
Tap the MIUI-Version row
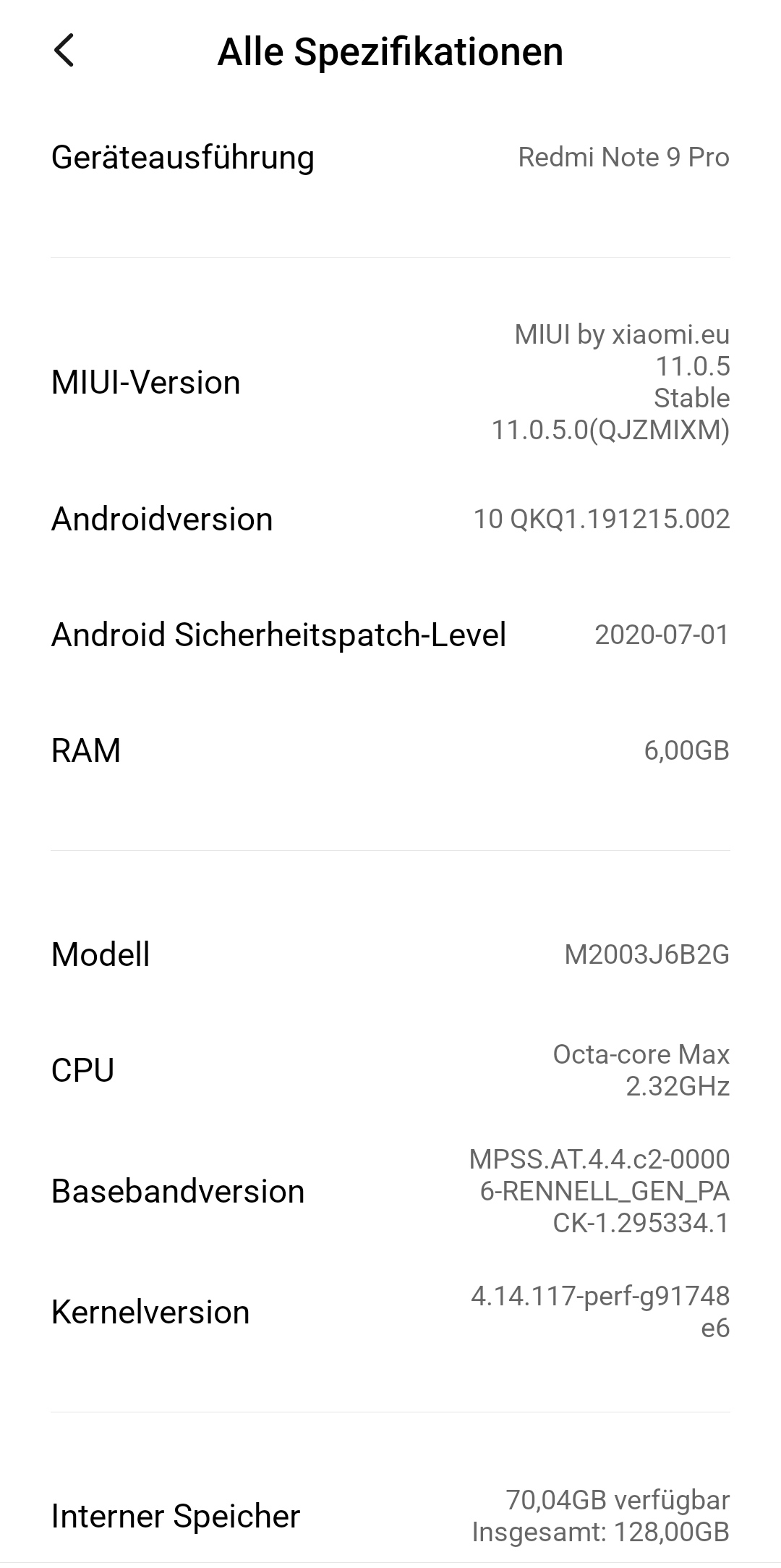(x=390, y=382)
